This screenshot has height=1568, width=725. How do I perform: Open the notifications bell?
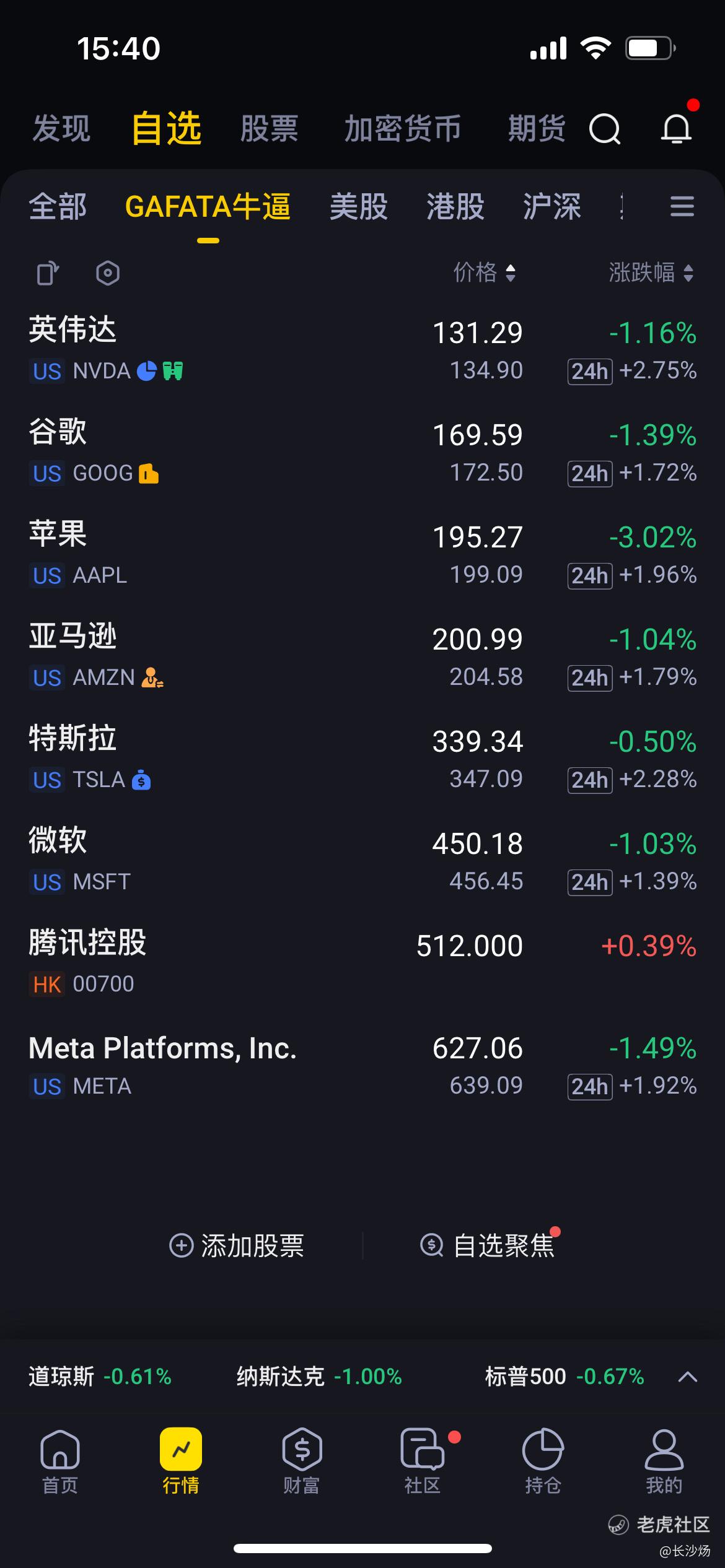coord(676,128)
